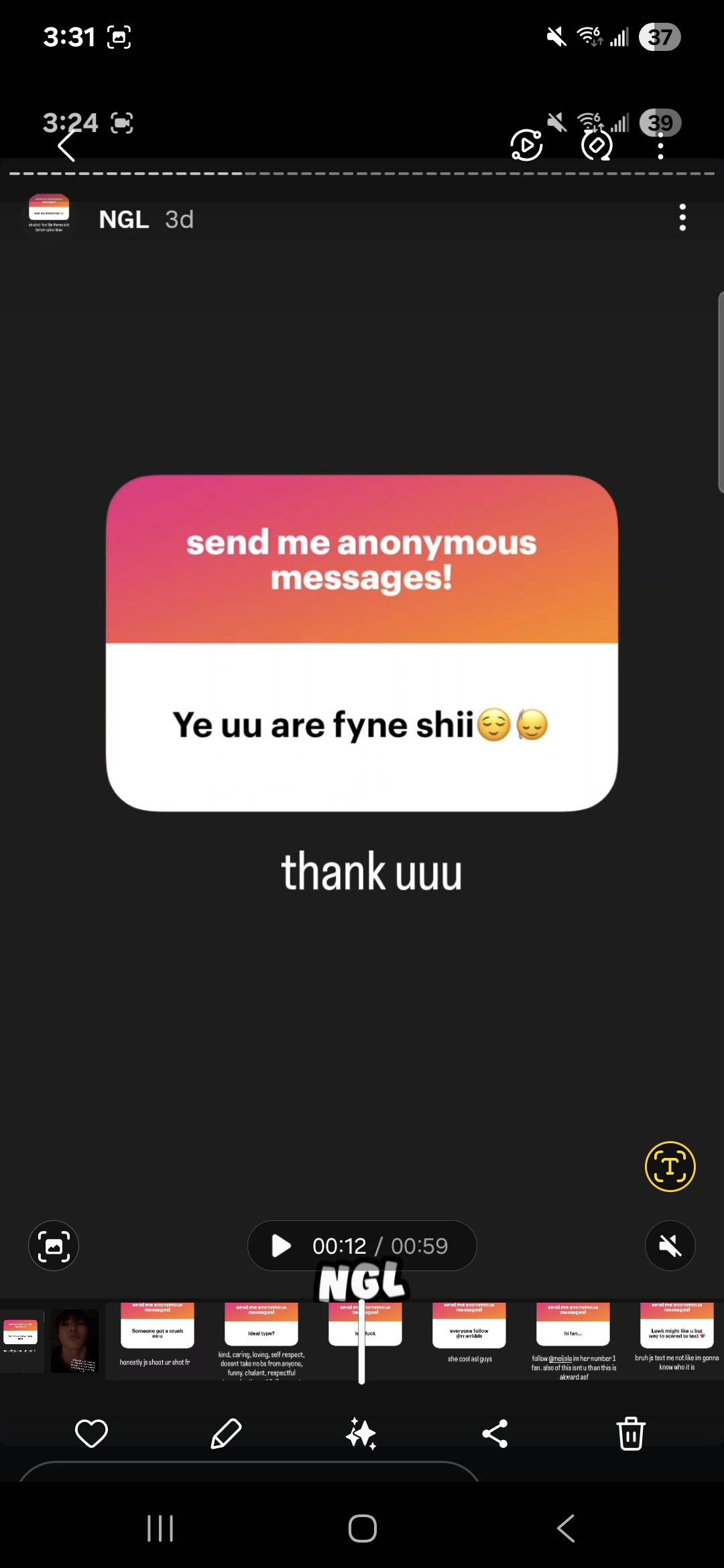724x1568 pixels.
Task: Delete this video with the trash icon
Action: click(631, 1434)
